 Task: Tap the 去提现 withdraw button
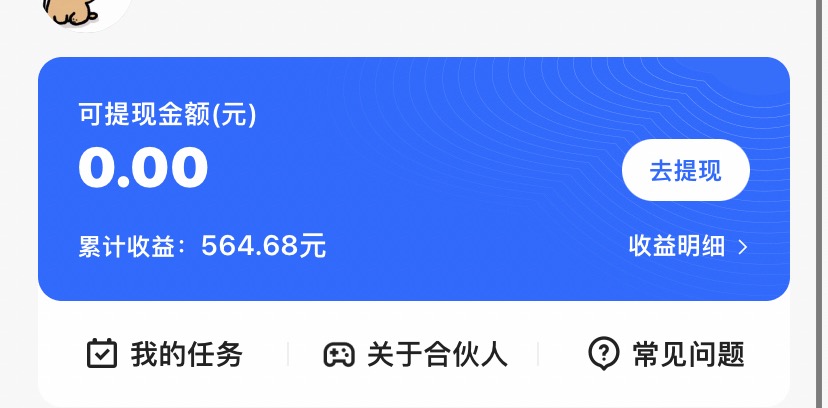[x=685, y=170]
